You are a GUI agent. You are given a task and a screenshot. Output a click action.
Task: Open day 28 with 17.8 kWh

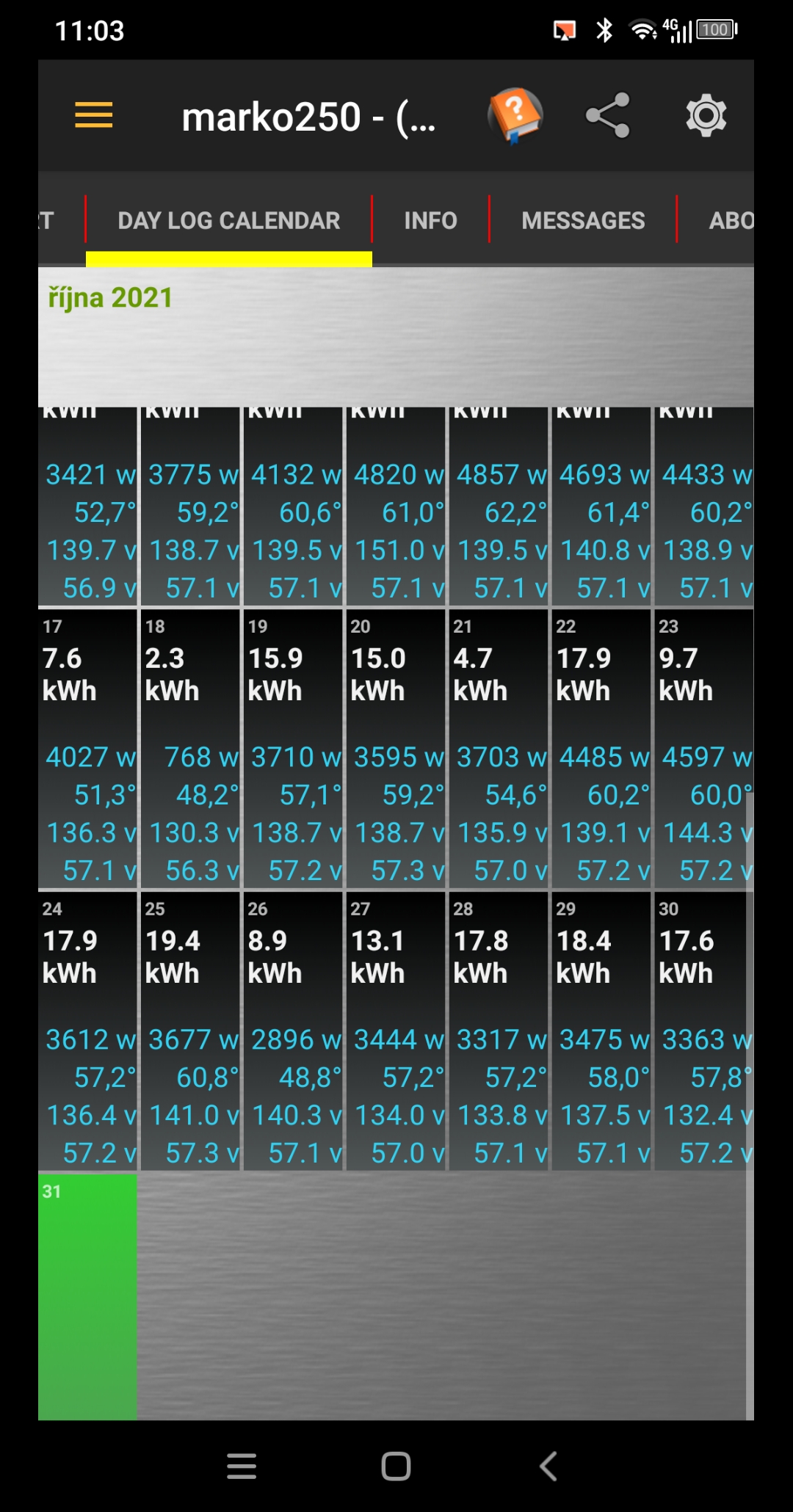point(499,1032)
